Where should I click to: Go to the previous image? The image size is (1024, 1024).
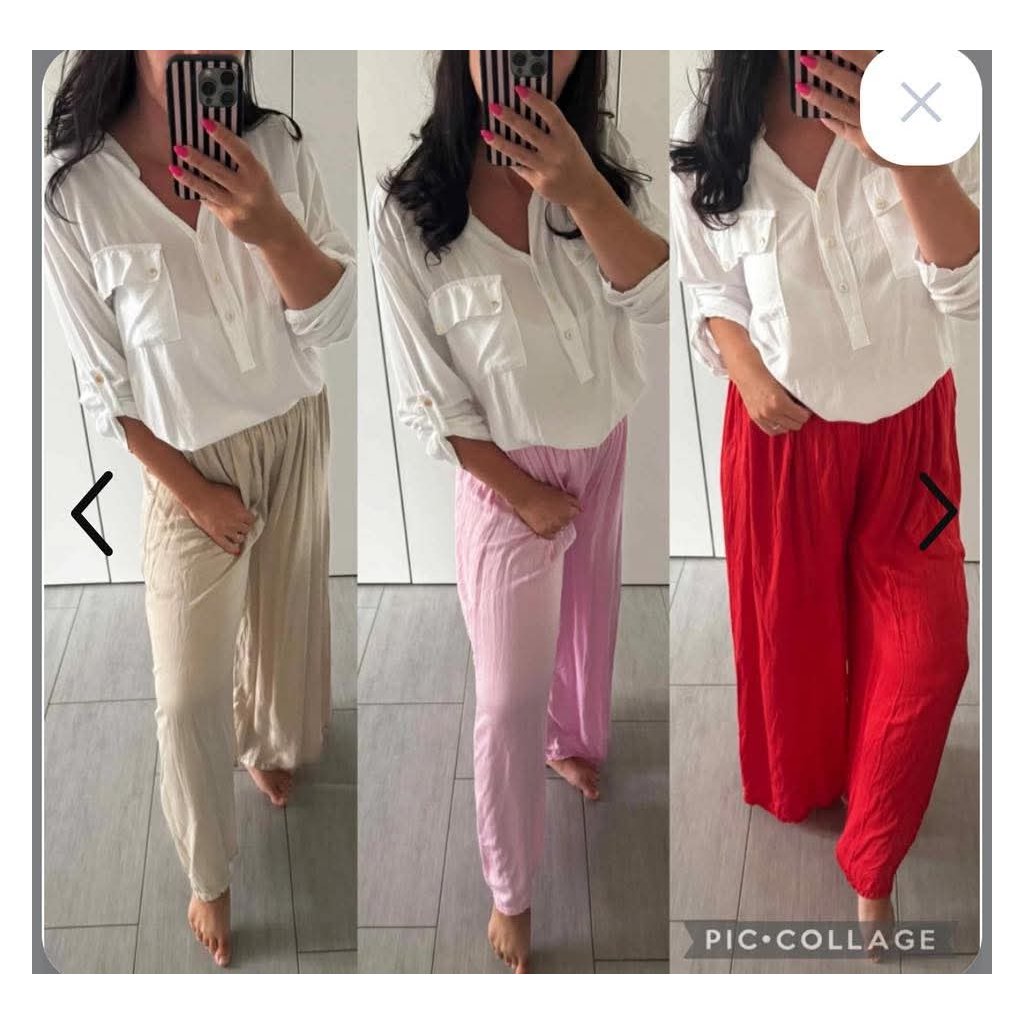coord(91,513)
